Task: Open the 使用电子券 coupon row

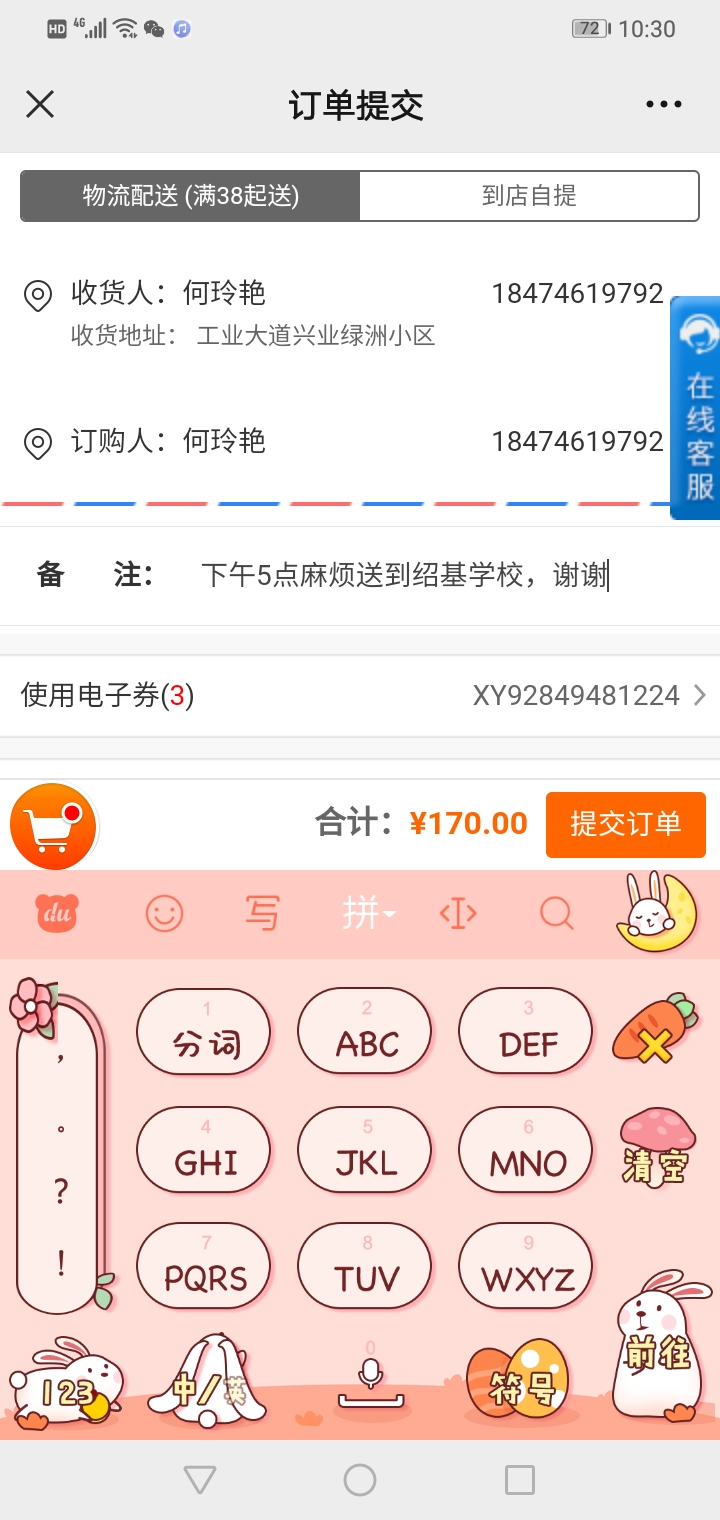Action: pyautogui.click(x=360, y=695)
